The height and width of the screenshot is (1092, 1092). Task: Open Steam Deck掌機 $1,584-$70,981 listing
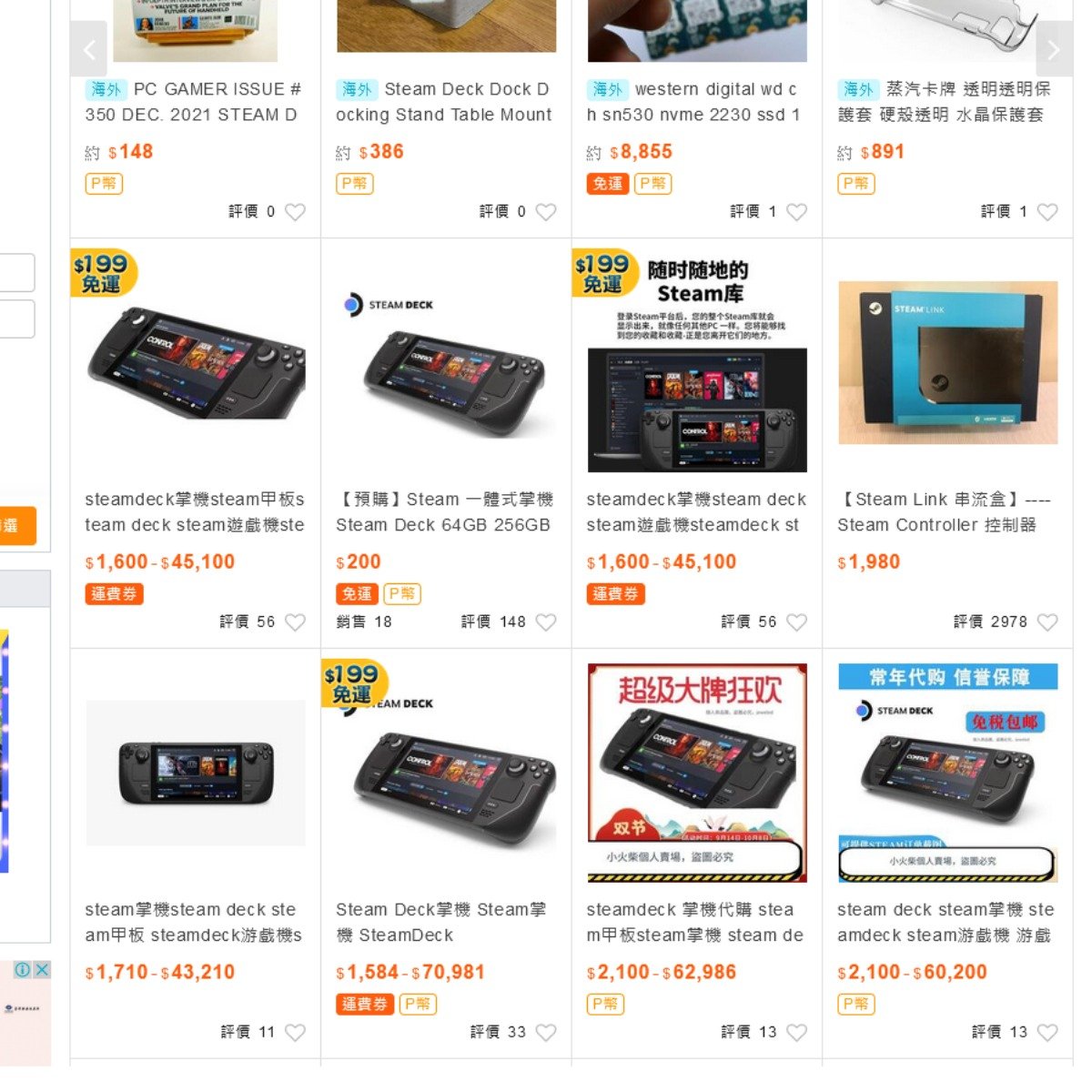coord(444,922)
